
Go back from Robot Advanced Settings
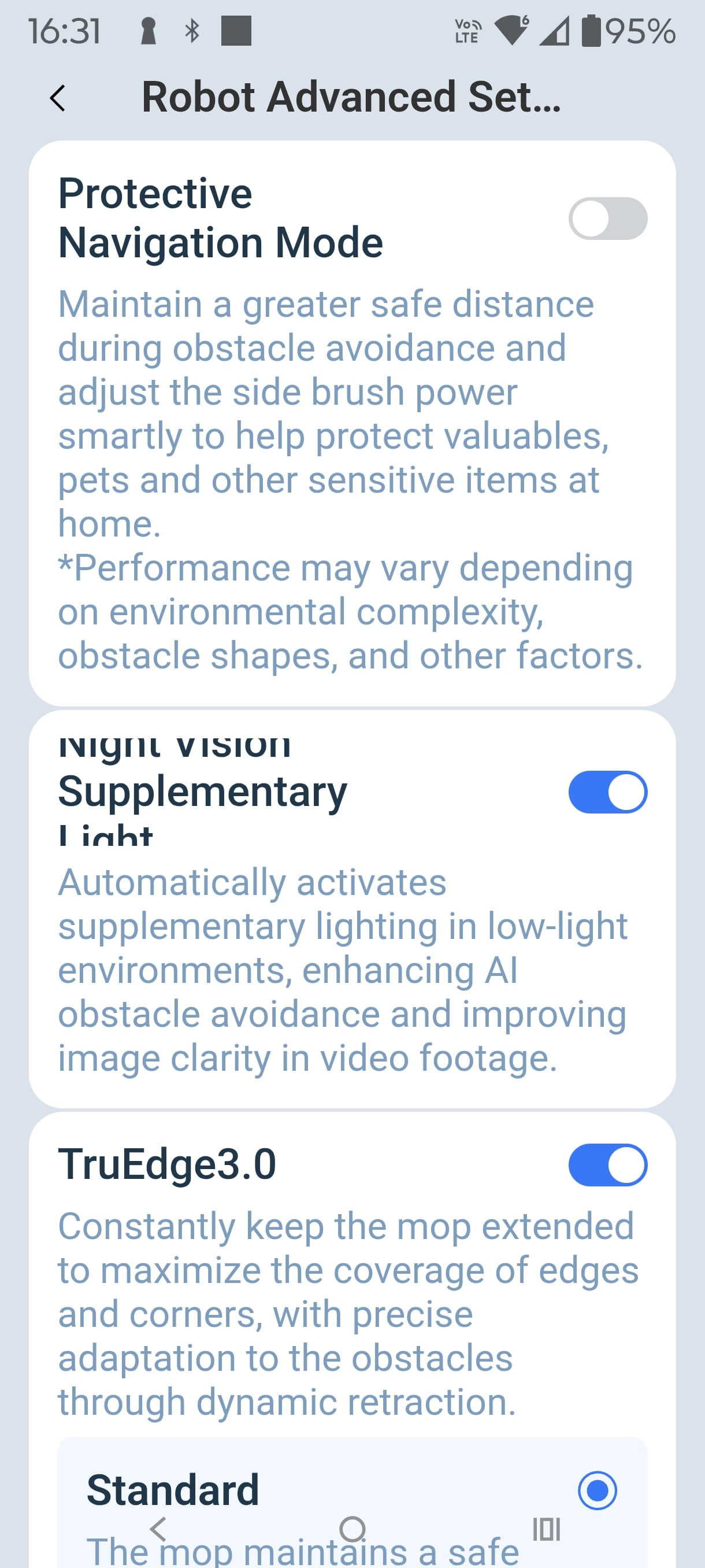tap(58, 98)
